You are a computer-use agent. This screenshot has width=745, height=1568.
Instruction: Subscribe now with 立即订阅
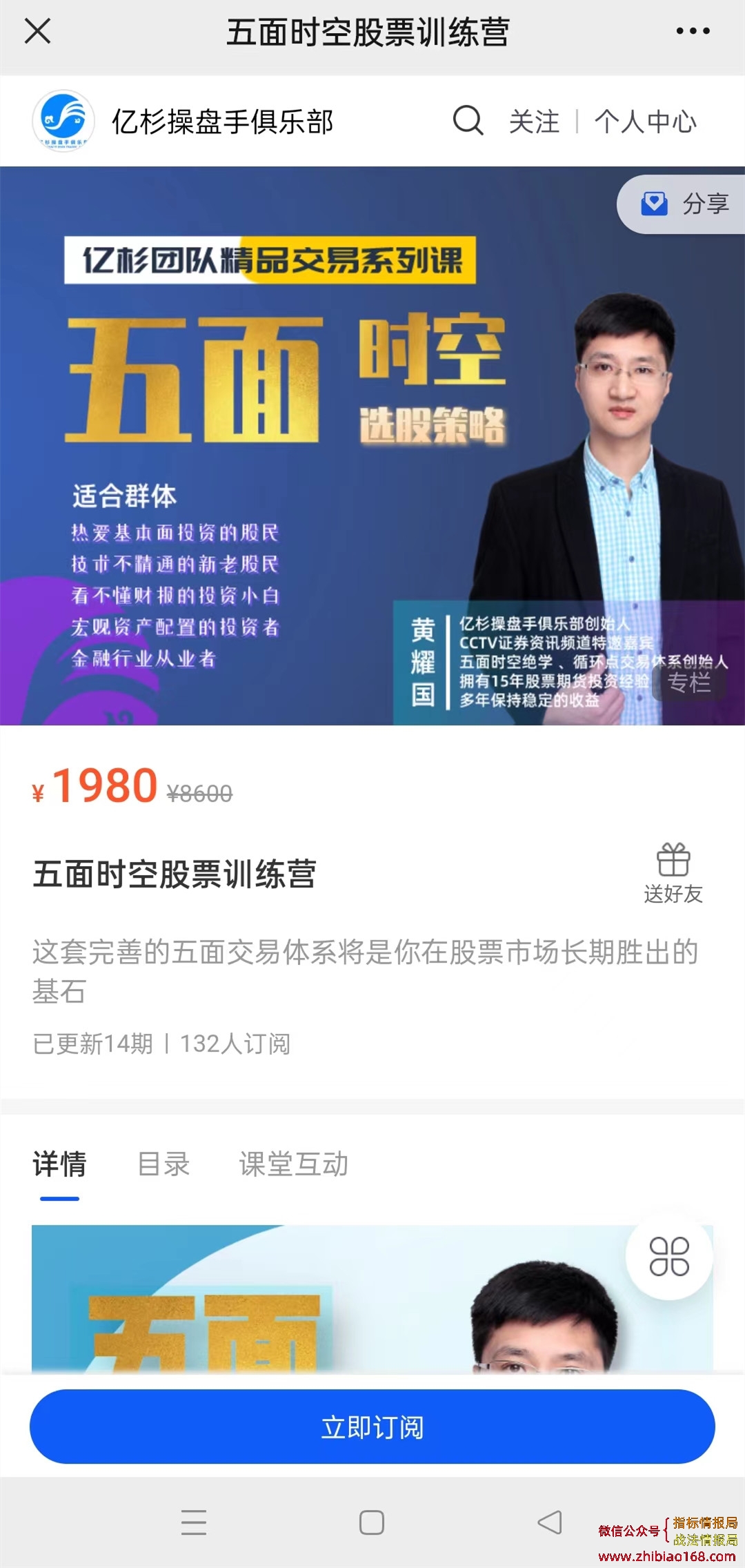tap(372, 1427)
